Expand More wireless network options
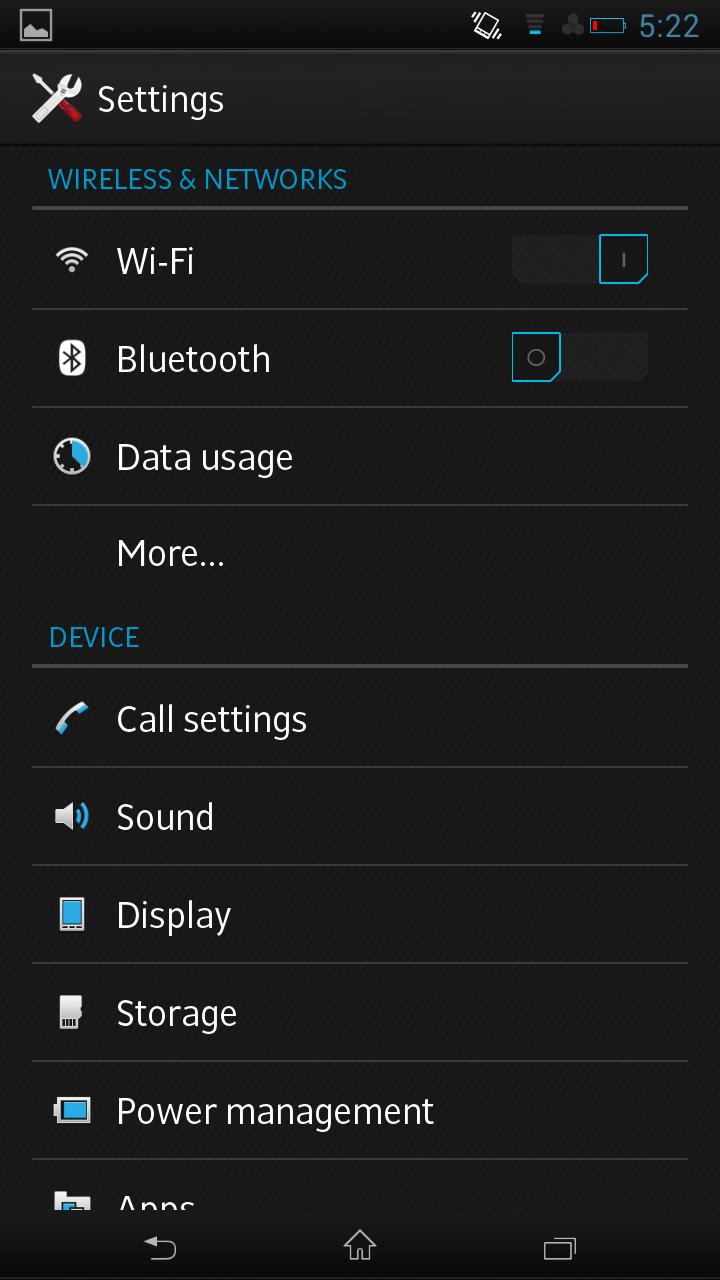720x1280 pixels. tap(170, 552)
